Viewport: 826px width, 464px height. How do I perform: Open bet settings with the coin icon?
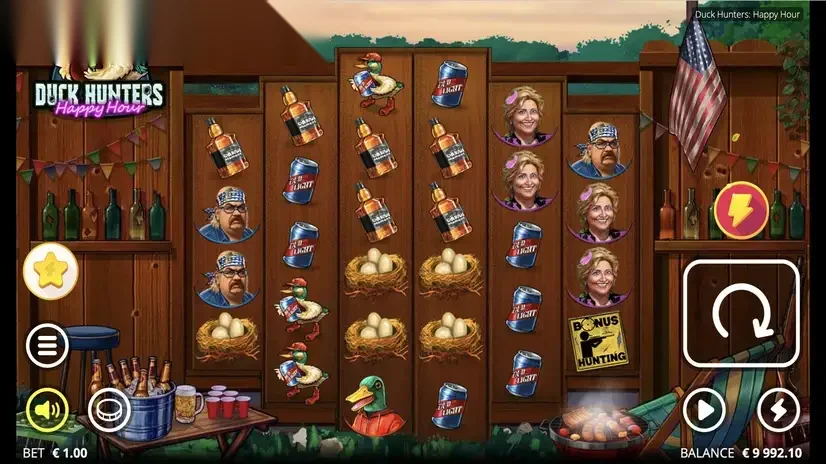pyautogui.click(x=109, y=410)
